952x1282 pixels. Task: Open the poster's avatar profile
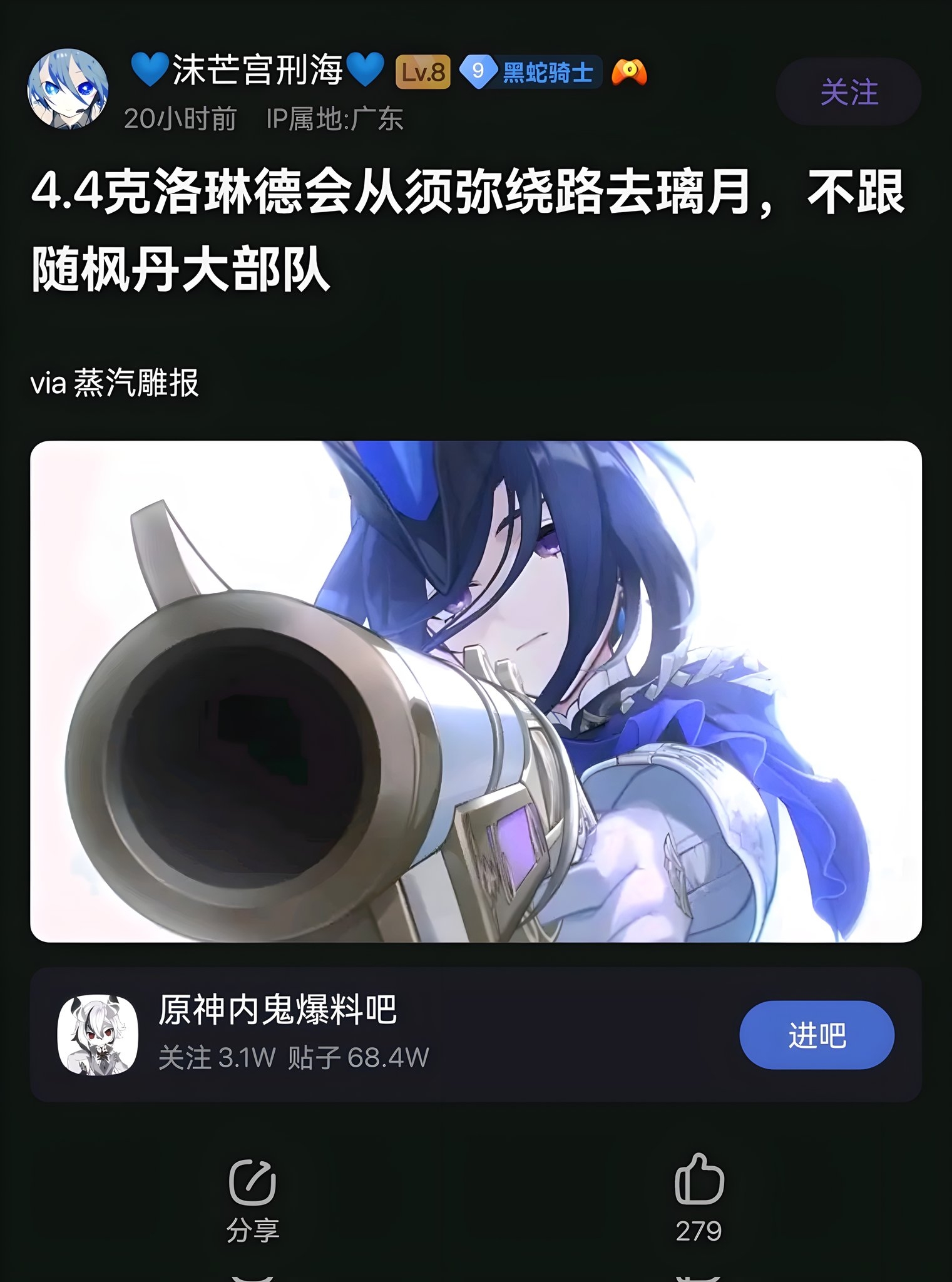(x=68, y=89)
